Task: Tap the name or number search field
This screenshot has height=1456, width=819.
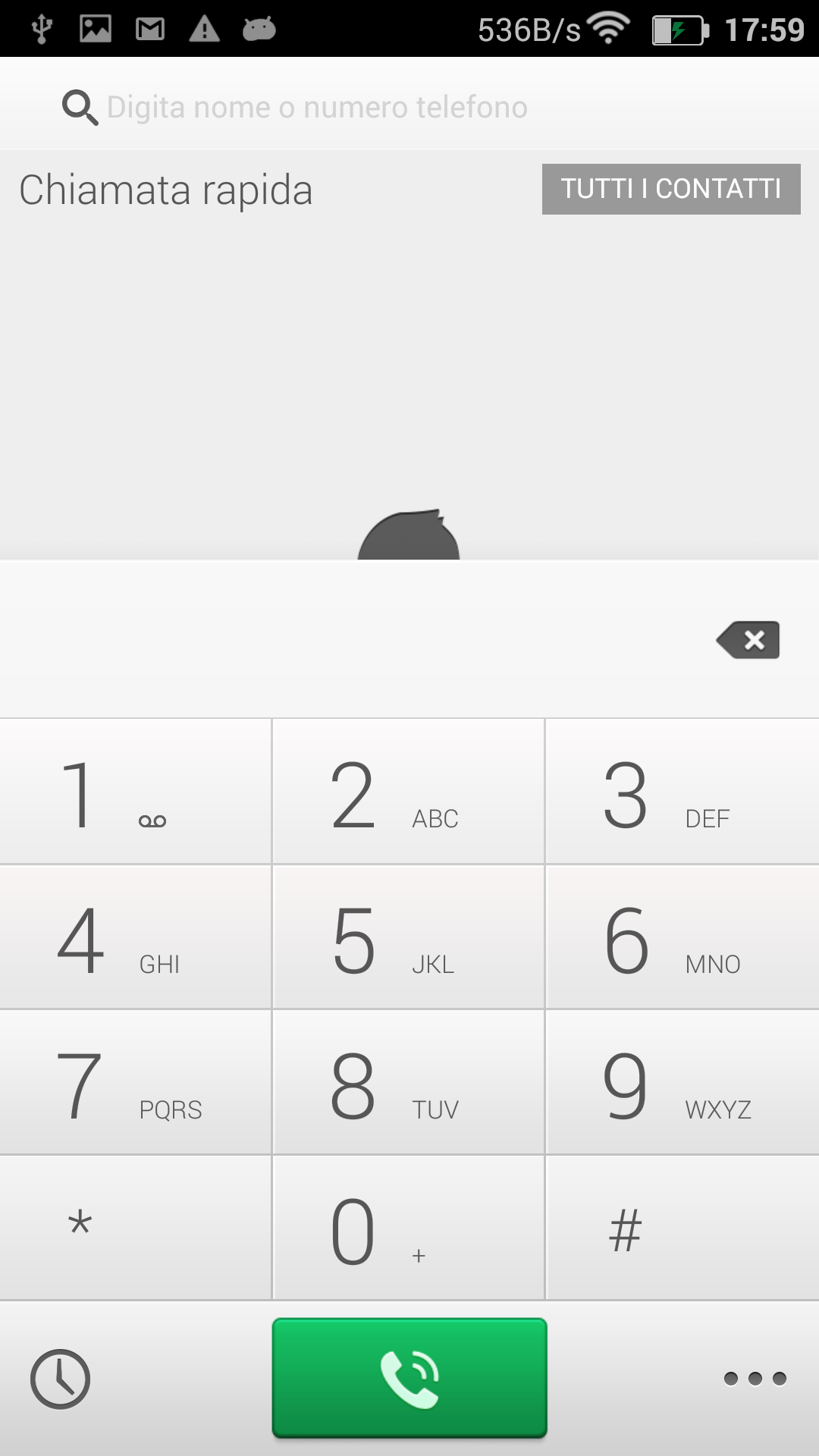Action: [x=409, y=107]
